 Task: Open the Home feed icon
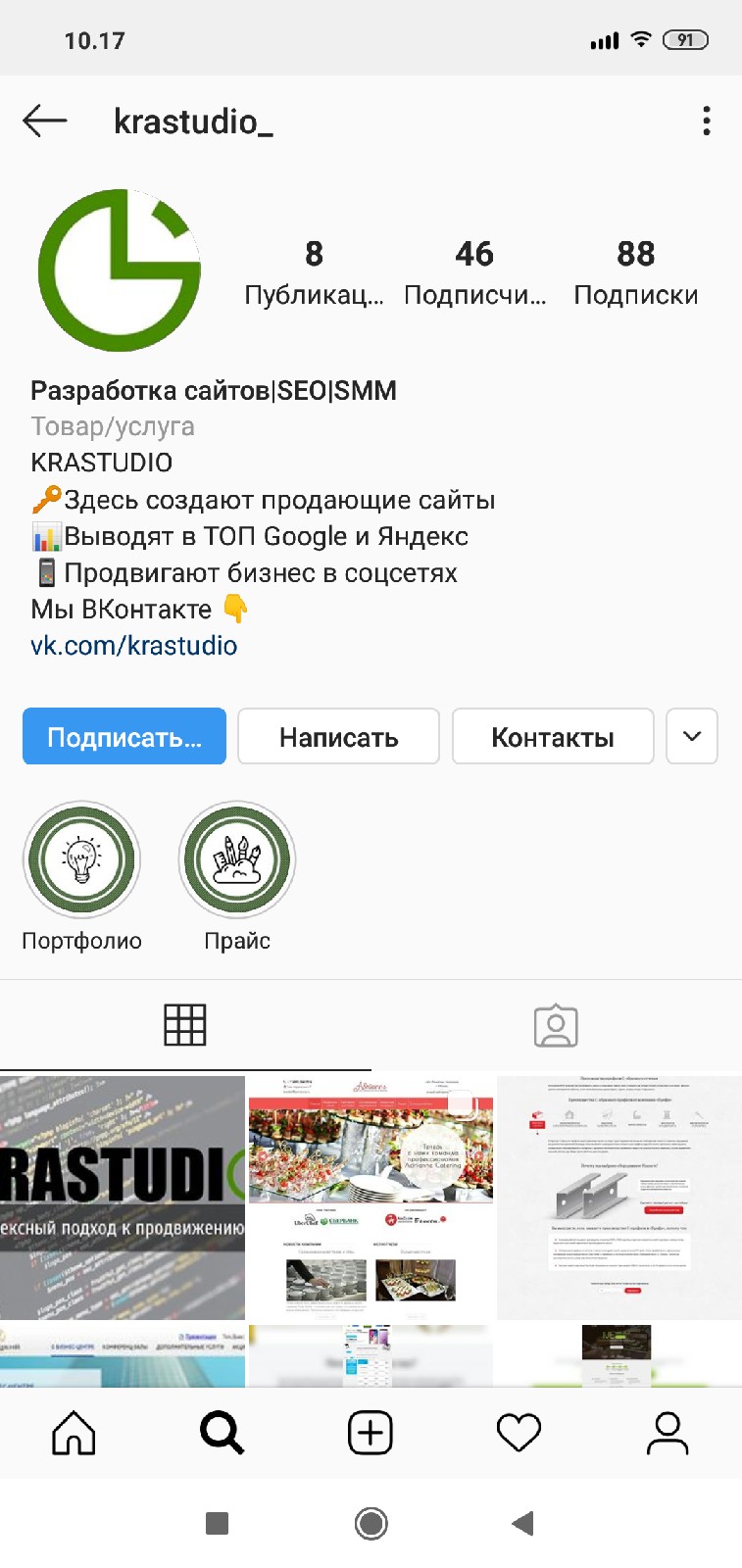73,1432
